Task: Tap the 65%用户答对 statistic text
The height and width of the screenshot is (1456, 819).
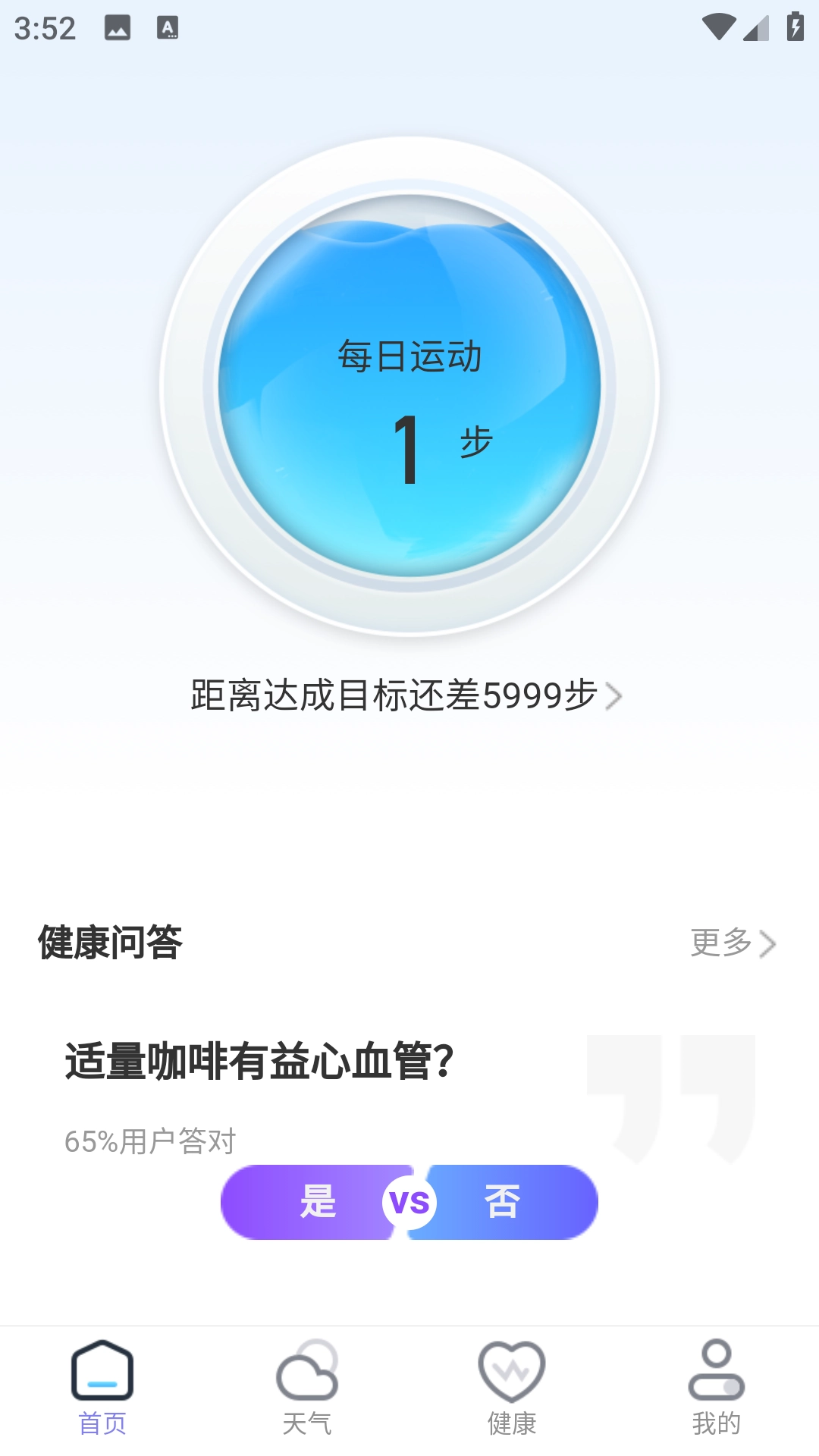Action: [x=150, y=1137]
